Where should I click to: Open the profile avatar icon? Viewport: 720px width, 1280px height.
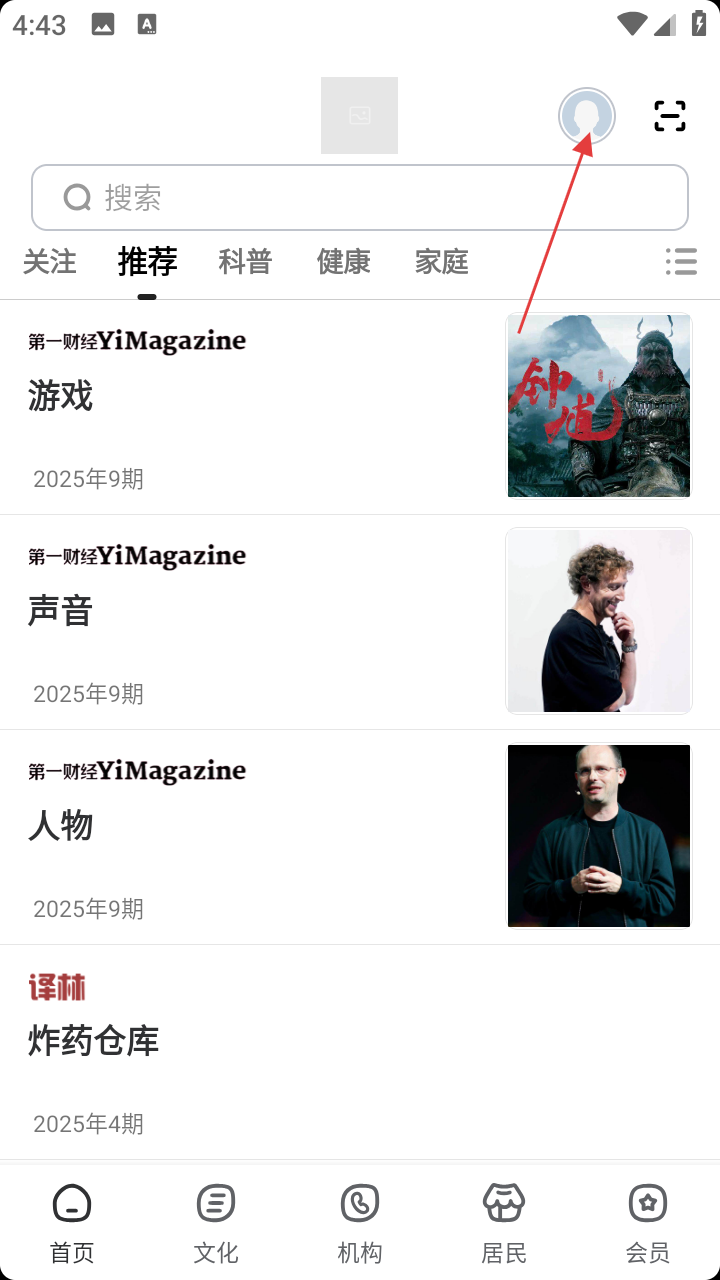[x=587, y=117]
